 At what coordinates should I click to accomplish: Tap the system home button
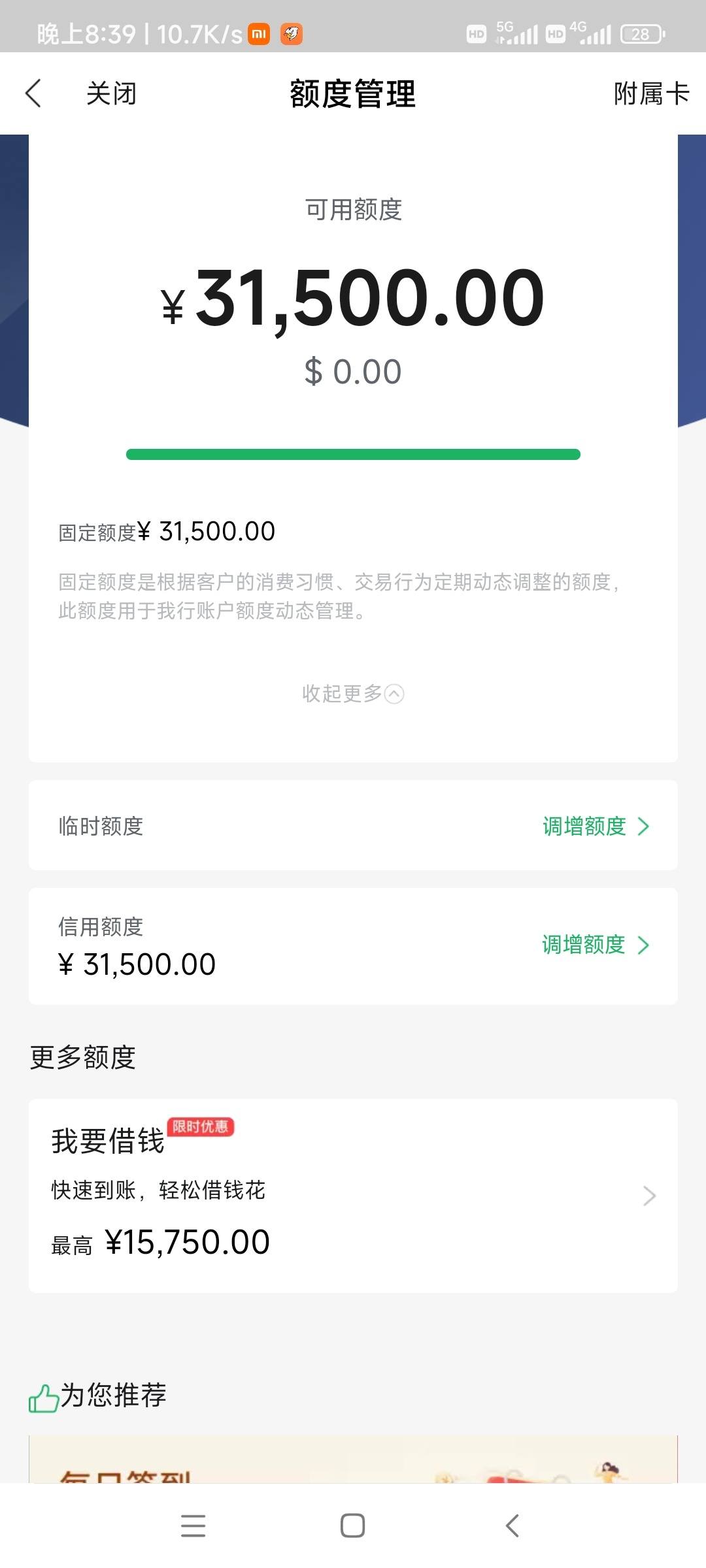point(353,1526)
